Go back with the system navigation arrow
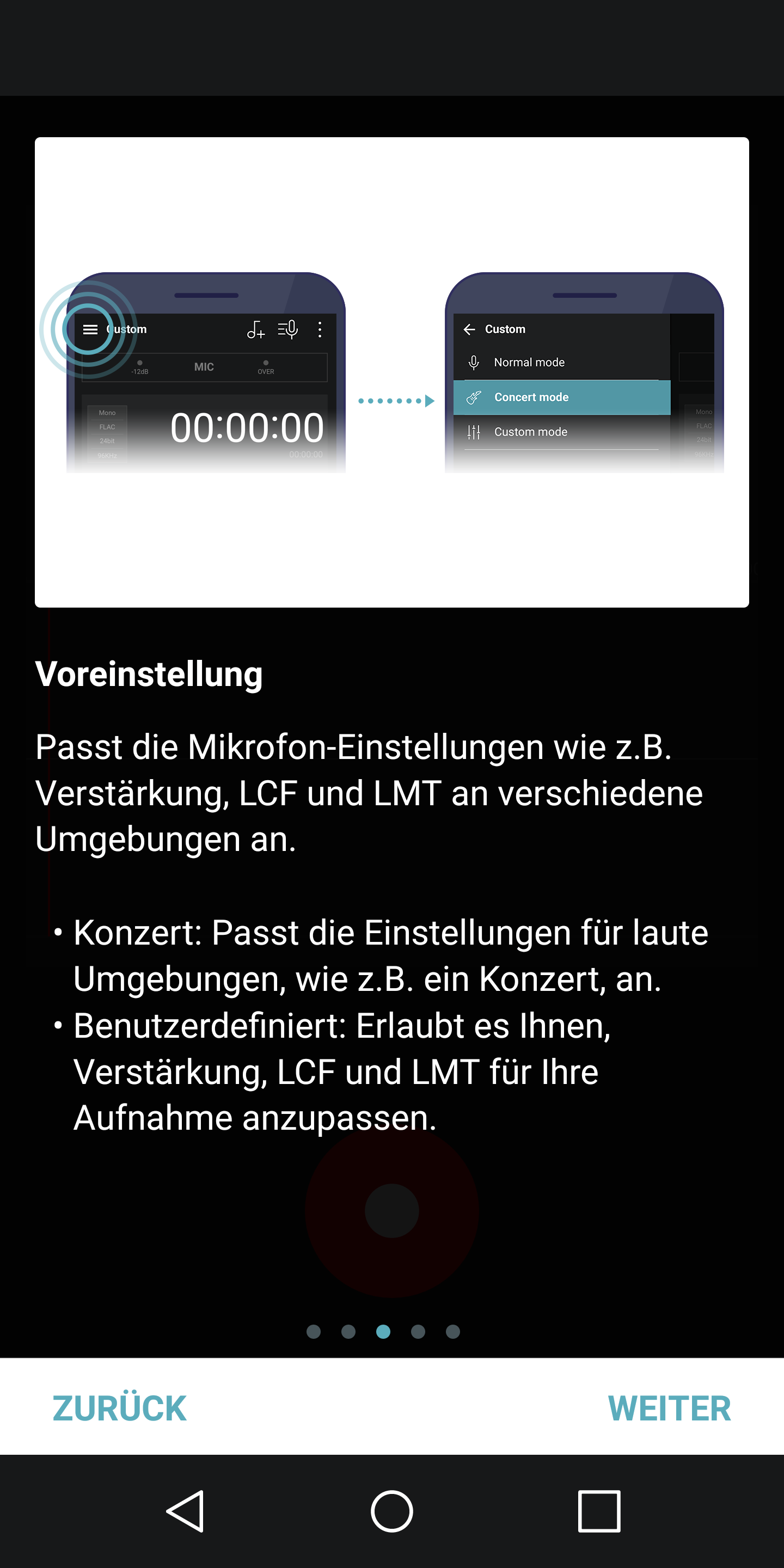The width and height of the screenshot is (784, 1568). [186, 1511]
